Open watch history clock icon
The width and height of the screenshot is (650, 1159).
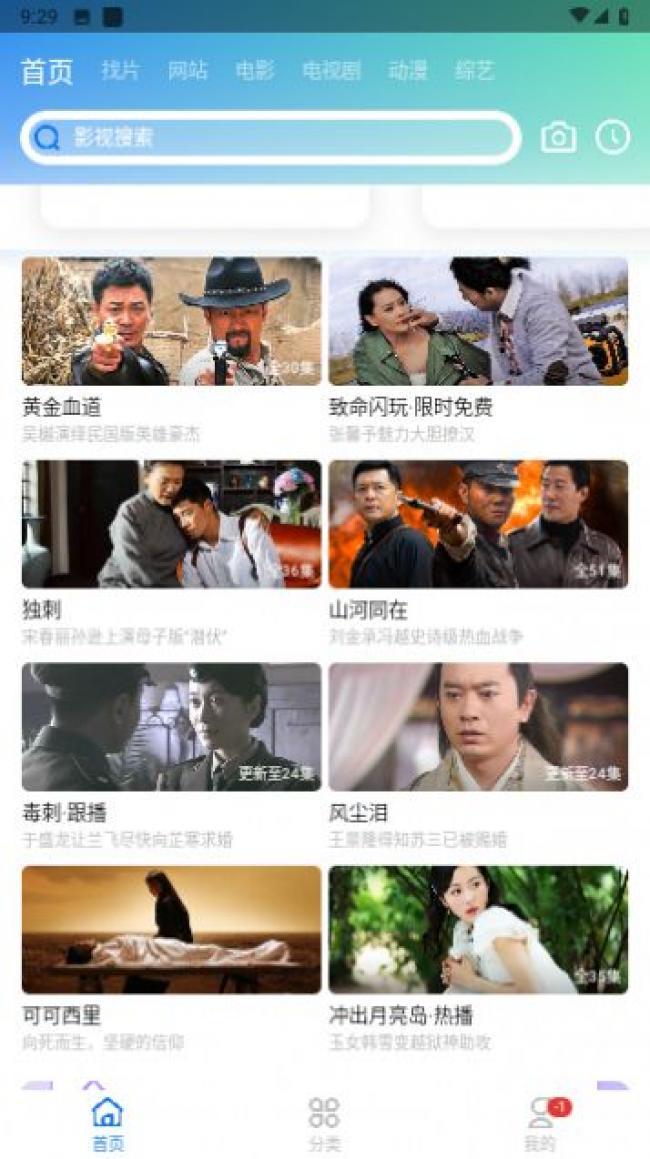click(613, 137)
